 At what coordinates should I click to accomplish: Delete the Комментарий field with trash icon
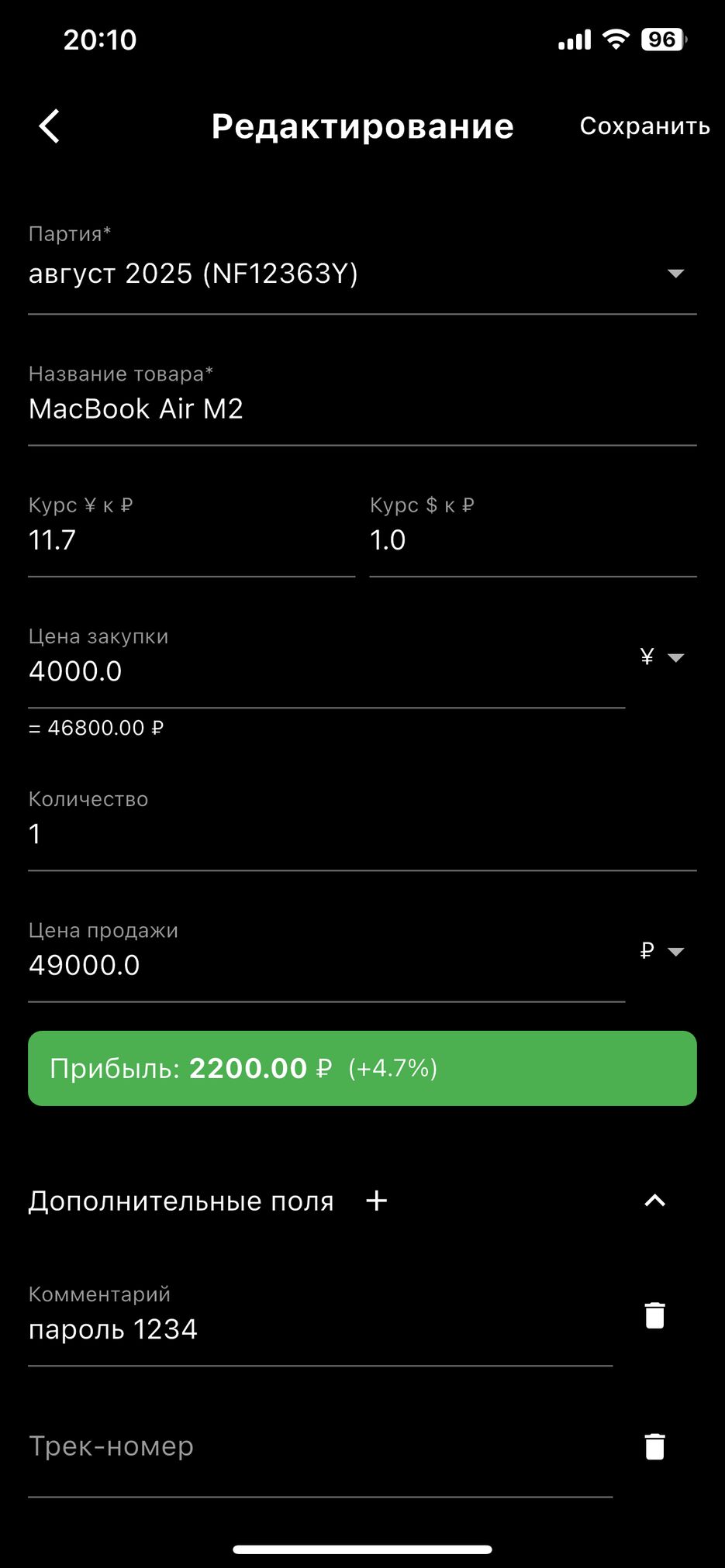(655, 1315)
